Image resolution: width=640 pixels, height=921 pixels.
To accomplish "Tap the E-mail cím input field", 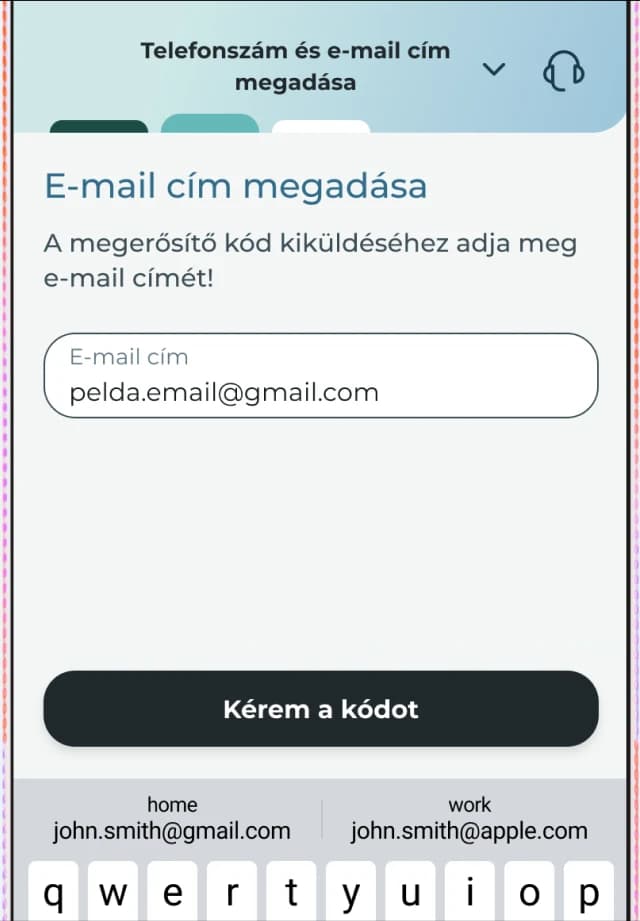I will (320, 376).
